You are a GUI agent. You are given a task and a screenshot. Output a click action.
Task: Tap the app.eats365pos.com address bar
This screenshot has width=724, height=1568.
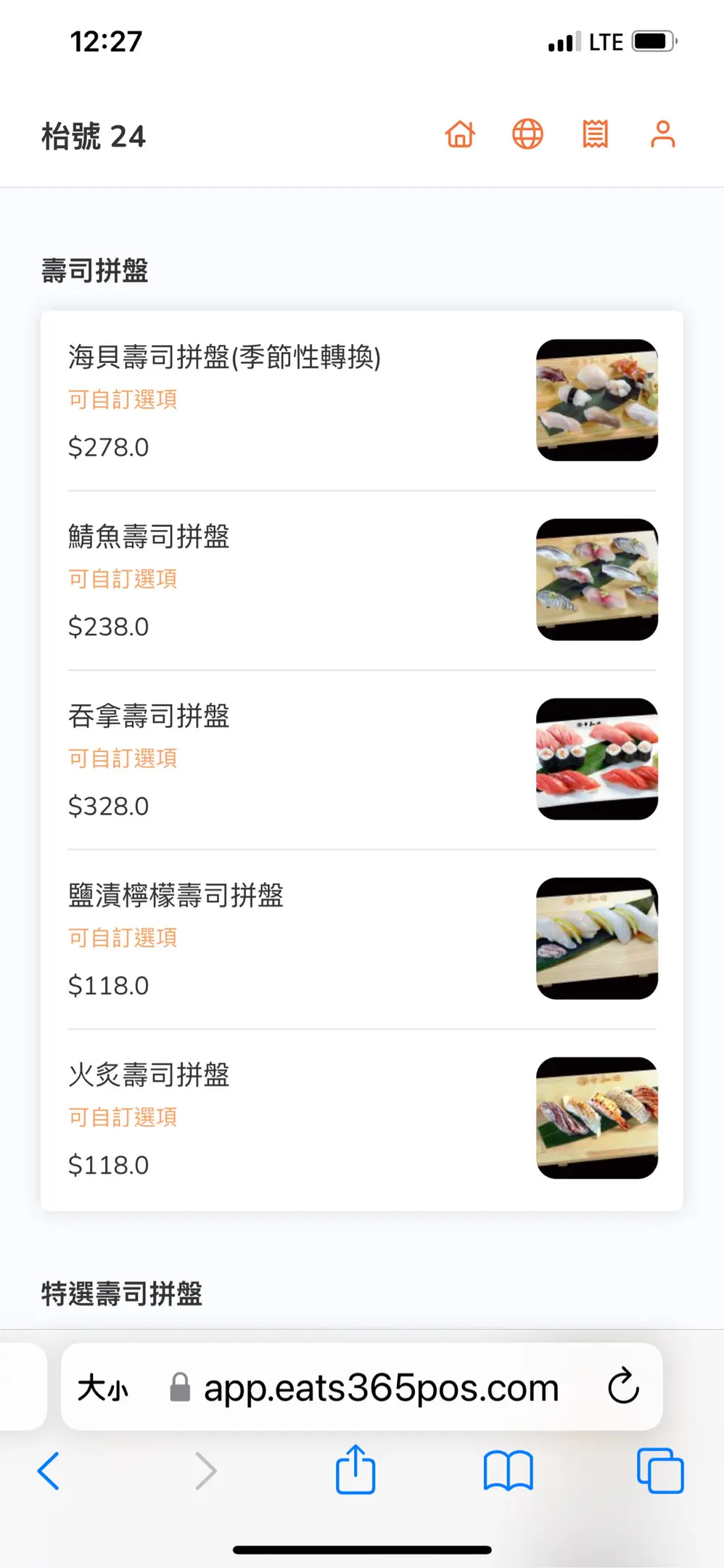point(381,1387)
